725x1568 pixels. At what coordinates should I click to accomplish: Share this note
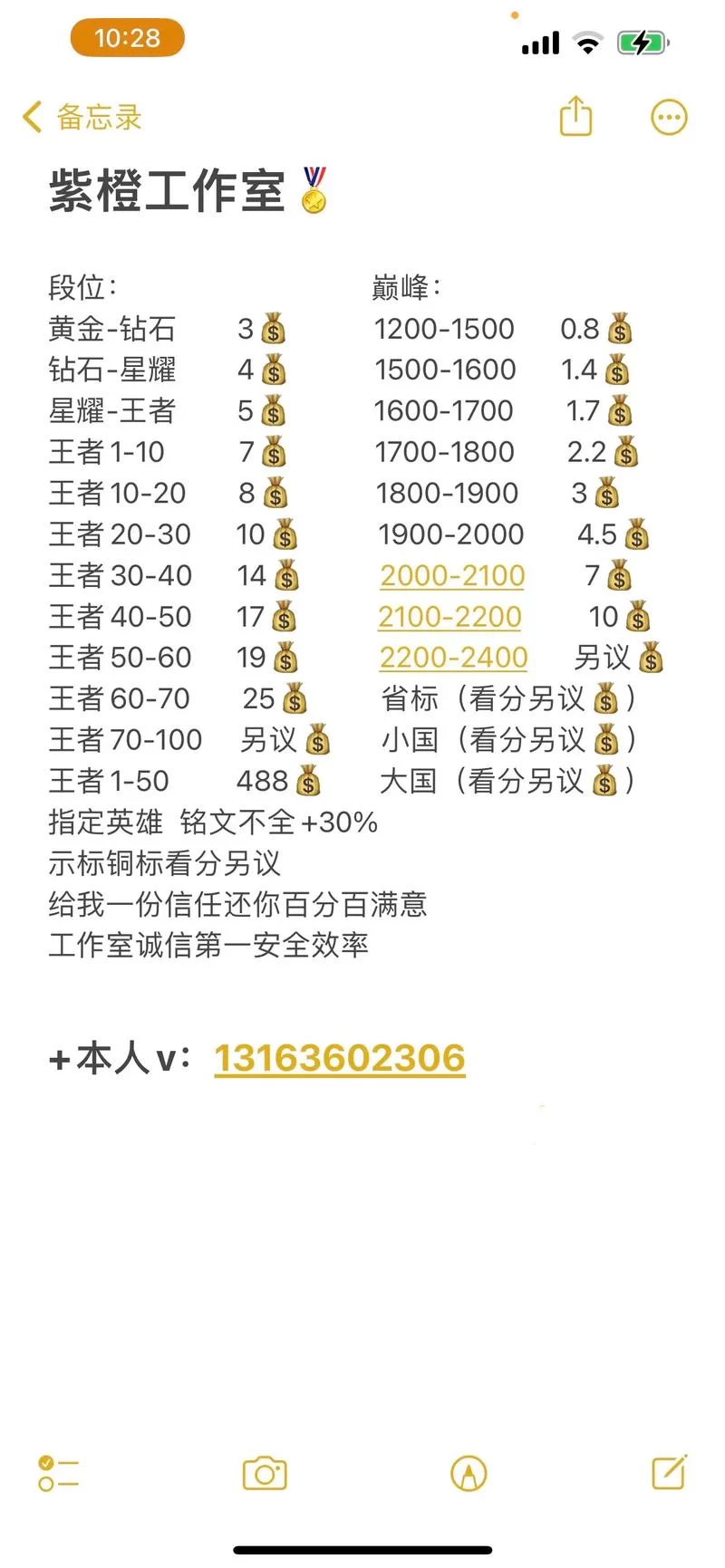pyautogui.click(x=575, y=118)
